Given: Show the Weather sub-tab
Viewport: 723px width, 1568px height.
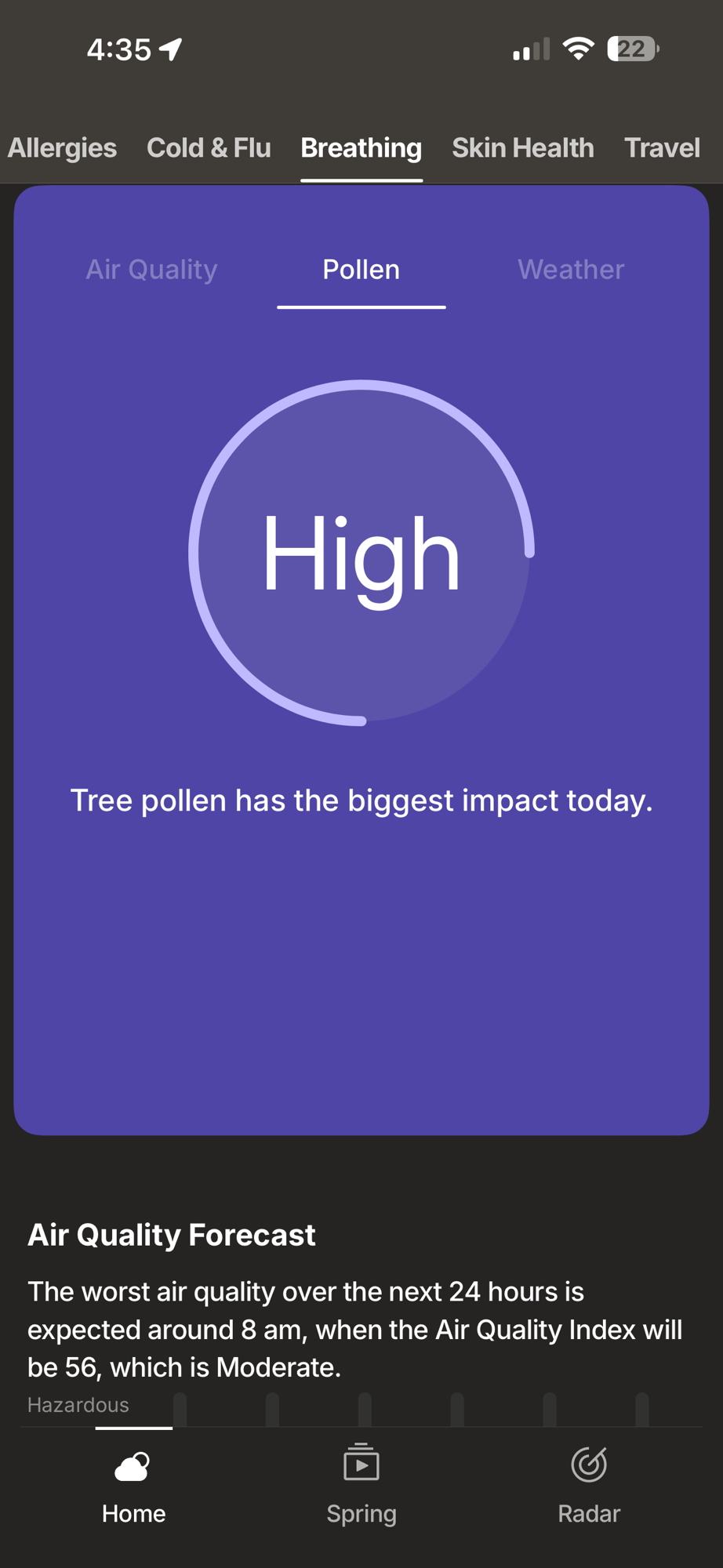Looking at the screenshot, I should click(x=570, y=270).
